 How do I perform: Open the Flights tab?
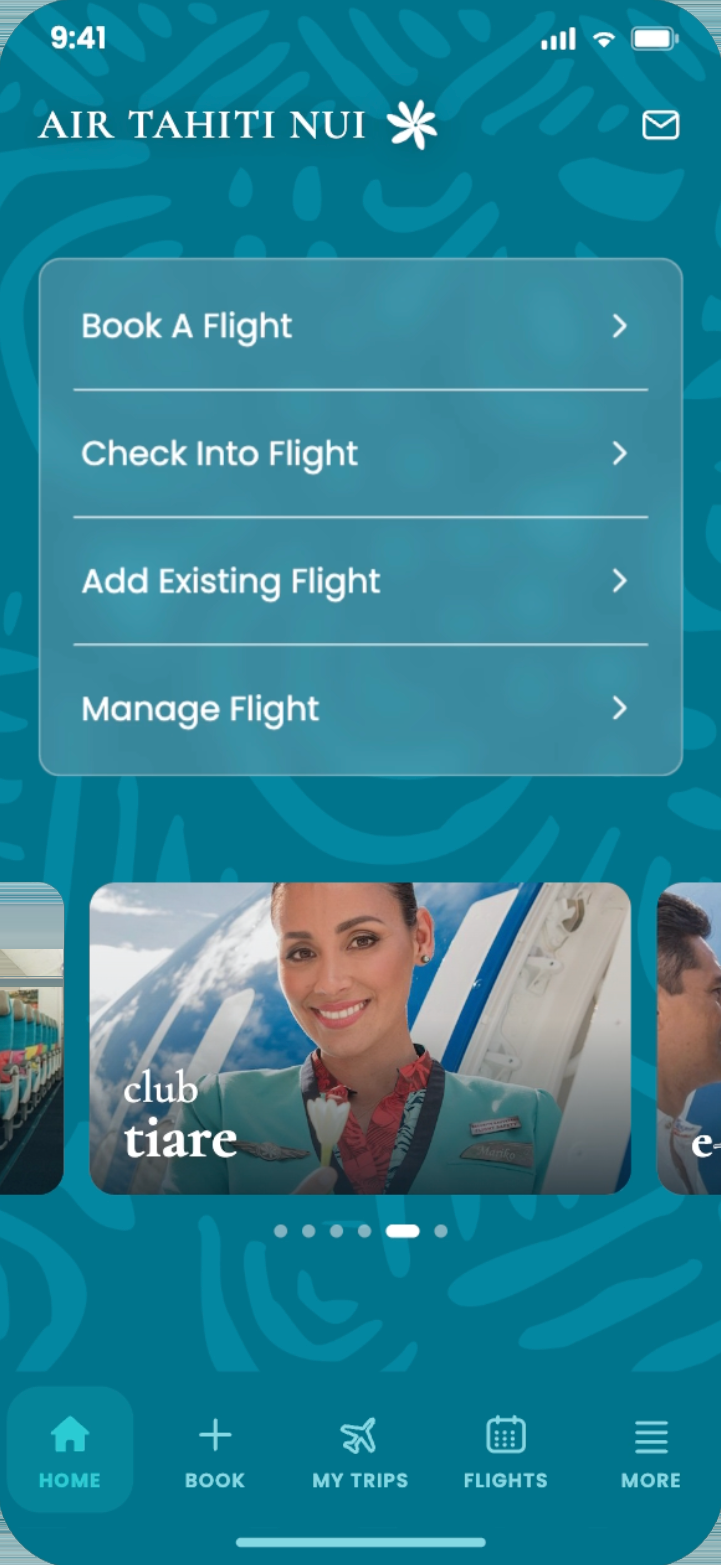506,1453
